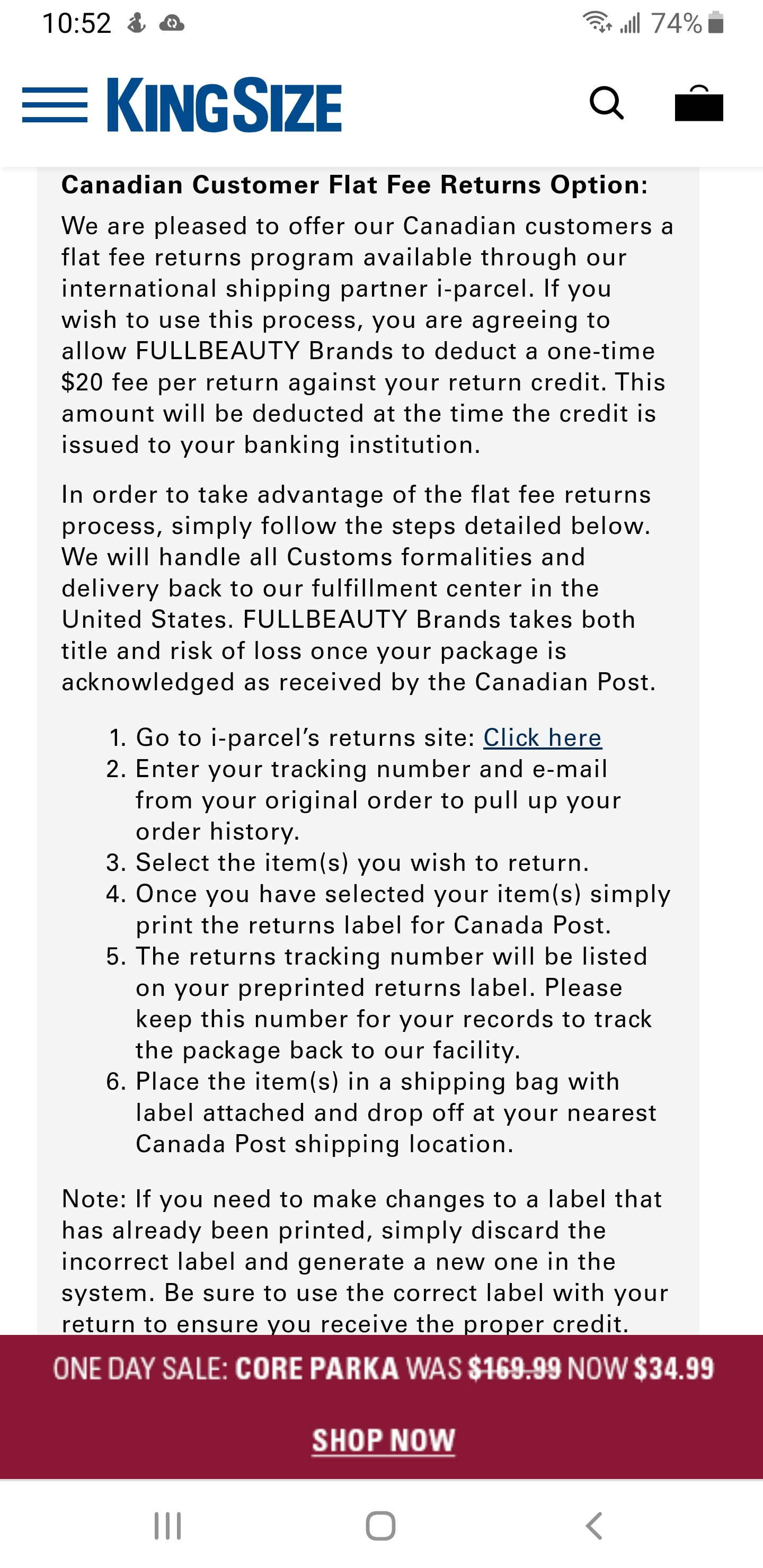Open the search icon

(x=607, y=103)
